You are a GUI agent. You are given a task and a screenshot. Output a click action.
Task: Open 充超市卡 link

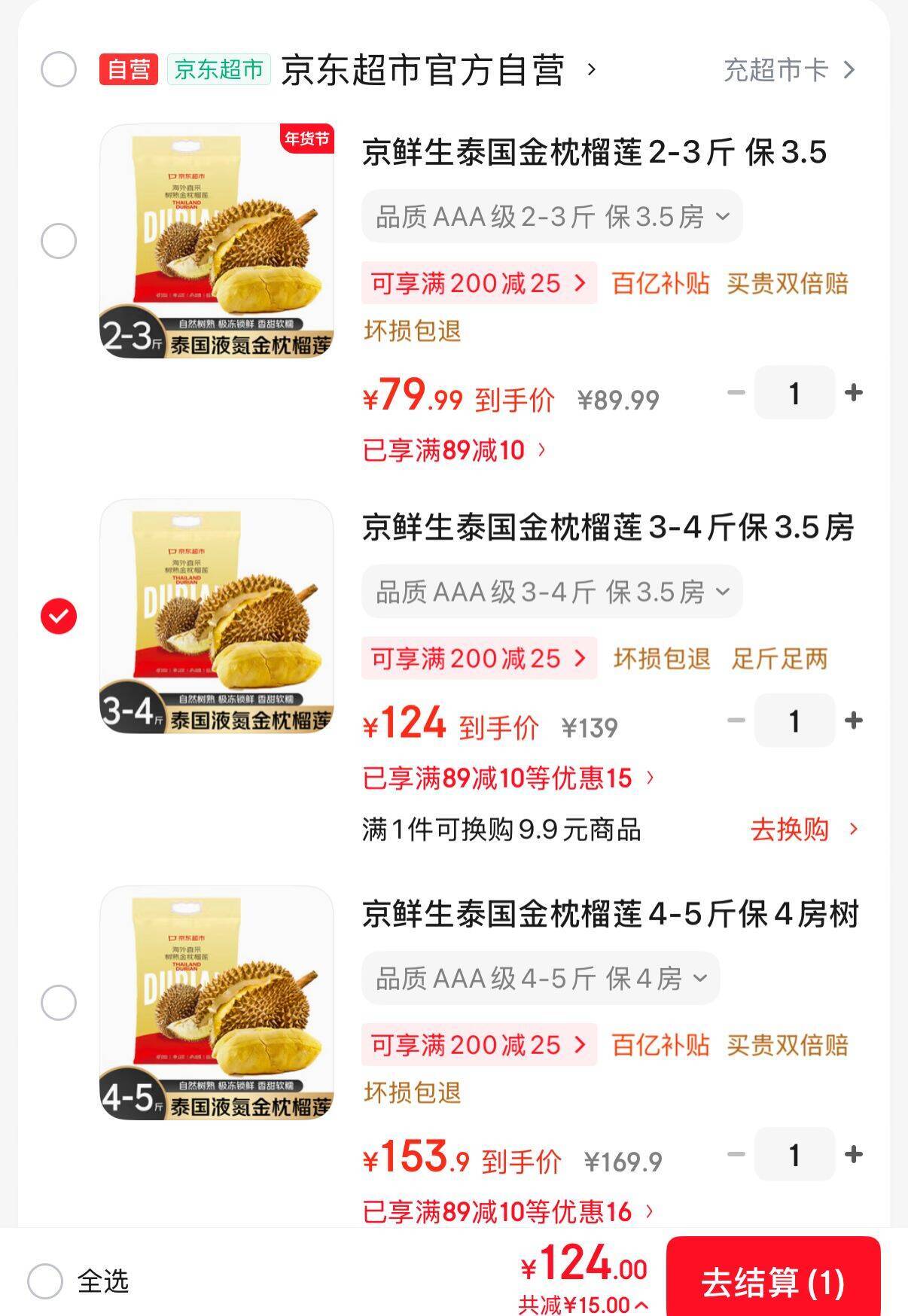pos(788,70)
